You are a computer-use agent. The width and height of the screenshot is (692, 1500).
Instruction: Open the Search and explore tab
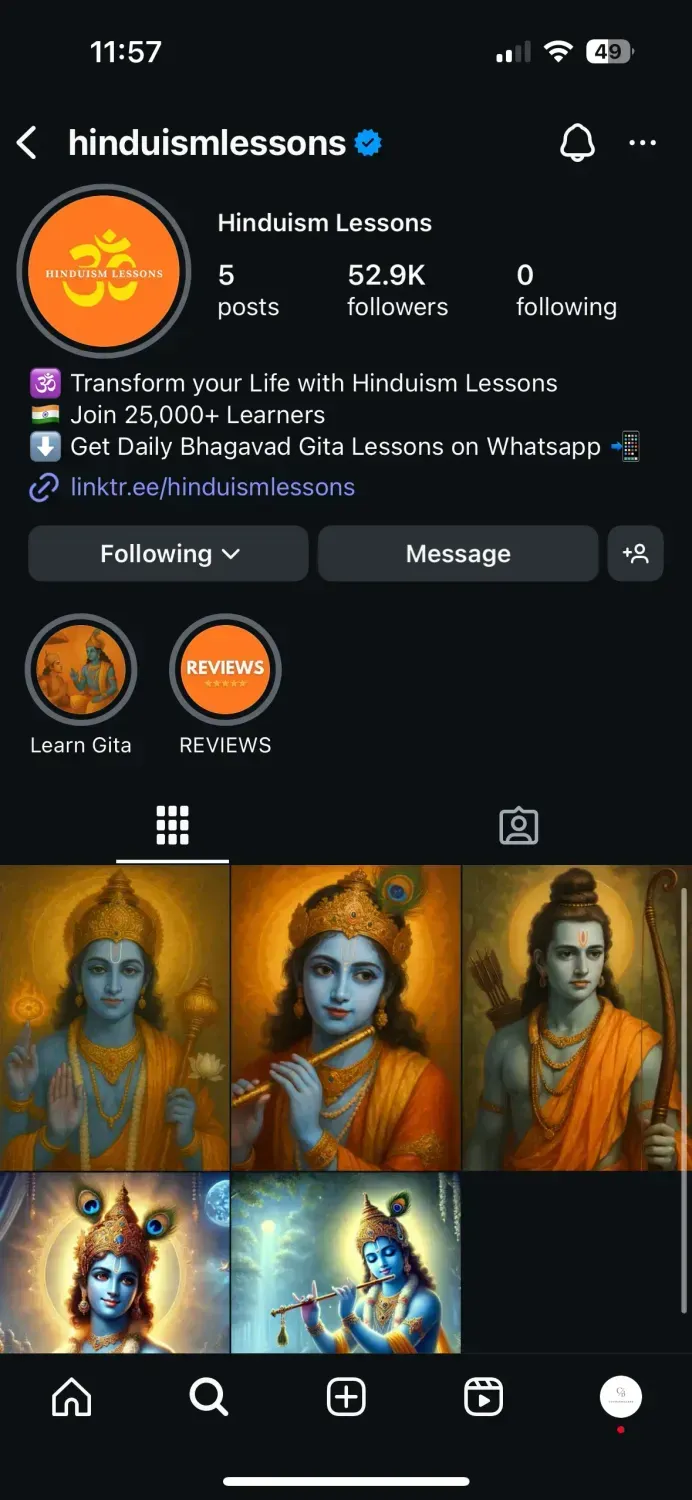tap(209, 1397)
